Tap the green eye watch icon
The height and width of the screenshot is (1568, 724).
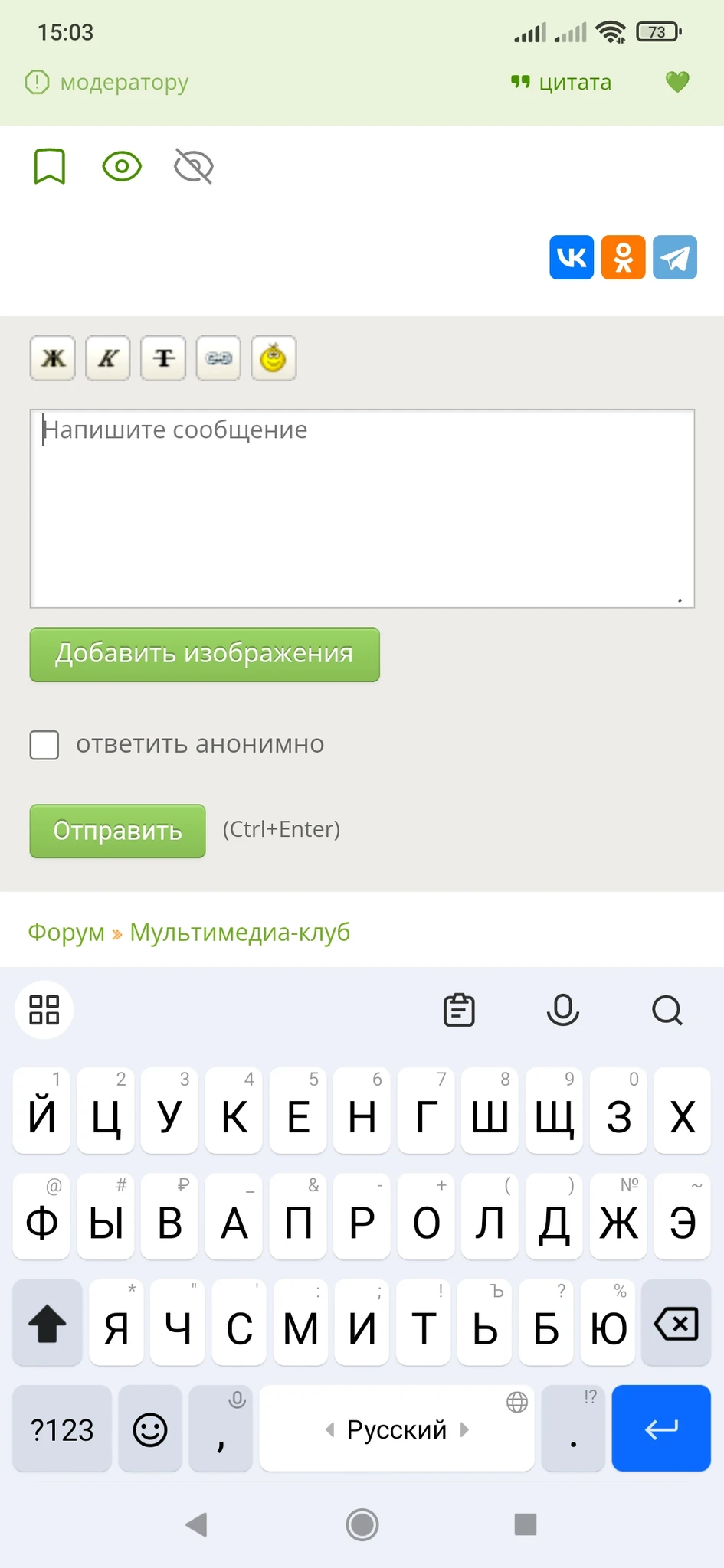pyautogui.click(x=122, y=166)
